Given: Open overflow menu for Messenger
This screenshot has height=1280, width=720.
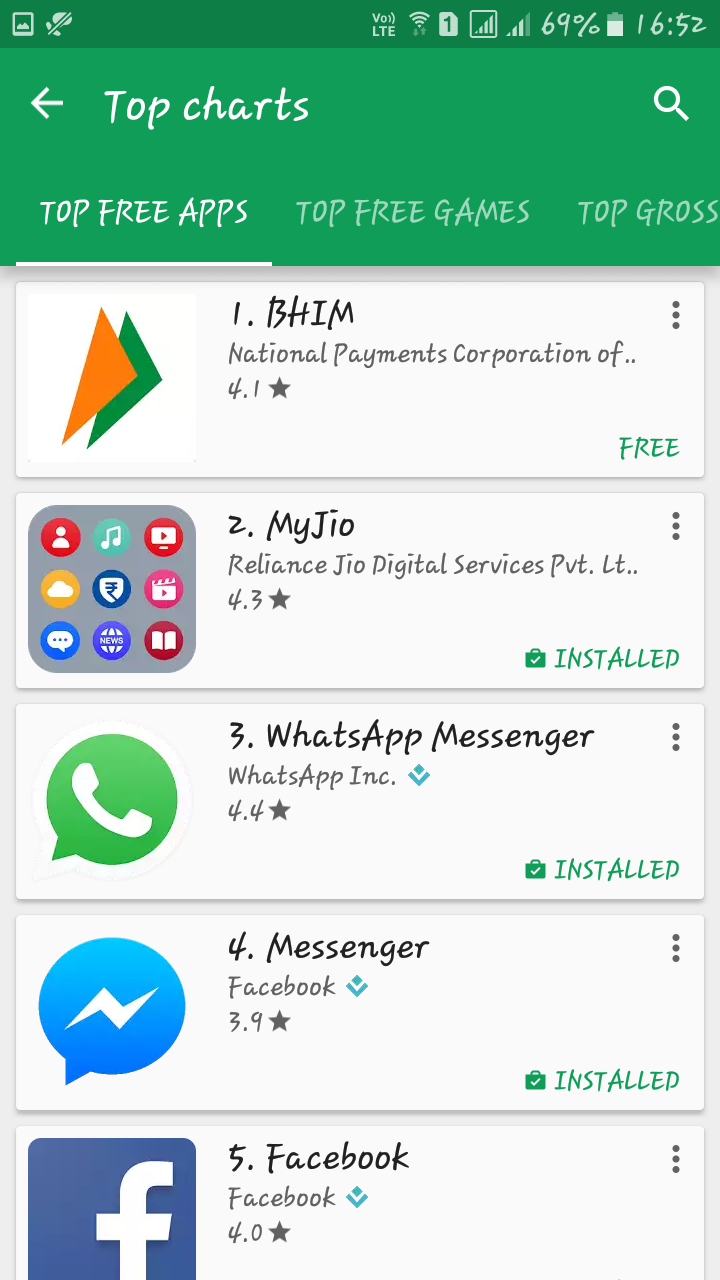Looking at the screenshot, I should [x=676, y=948].
